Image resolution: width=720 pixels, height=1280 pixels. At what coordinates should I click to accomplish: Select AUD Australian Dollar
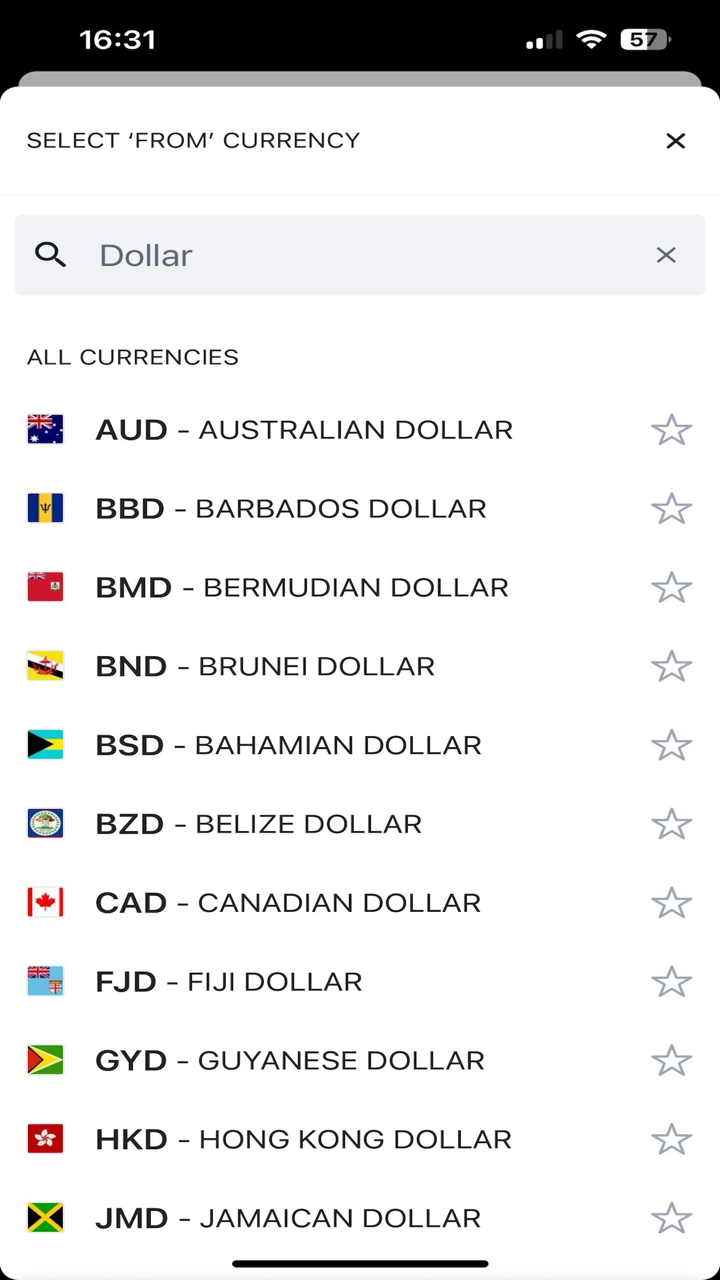304,430
